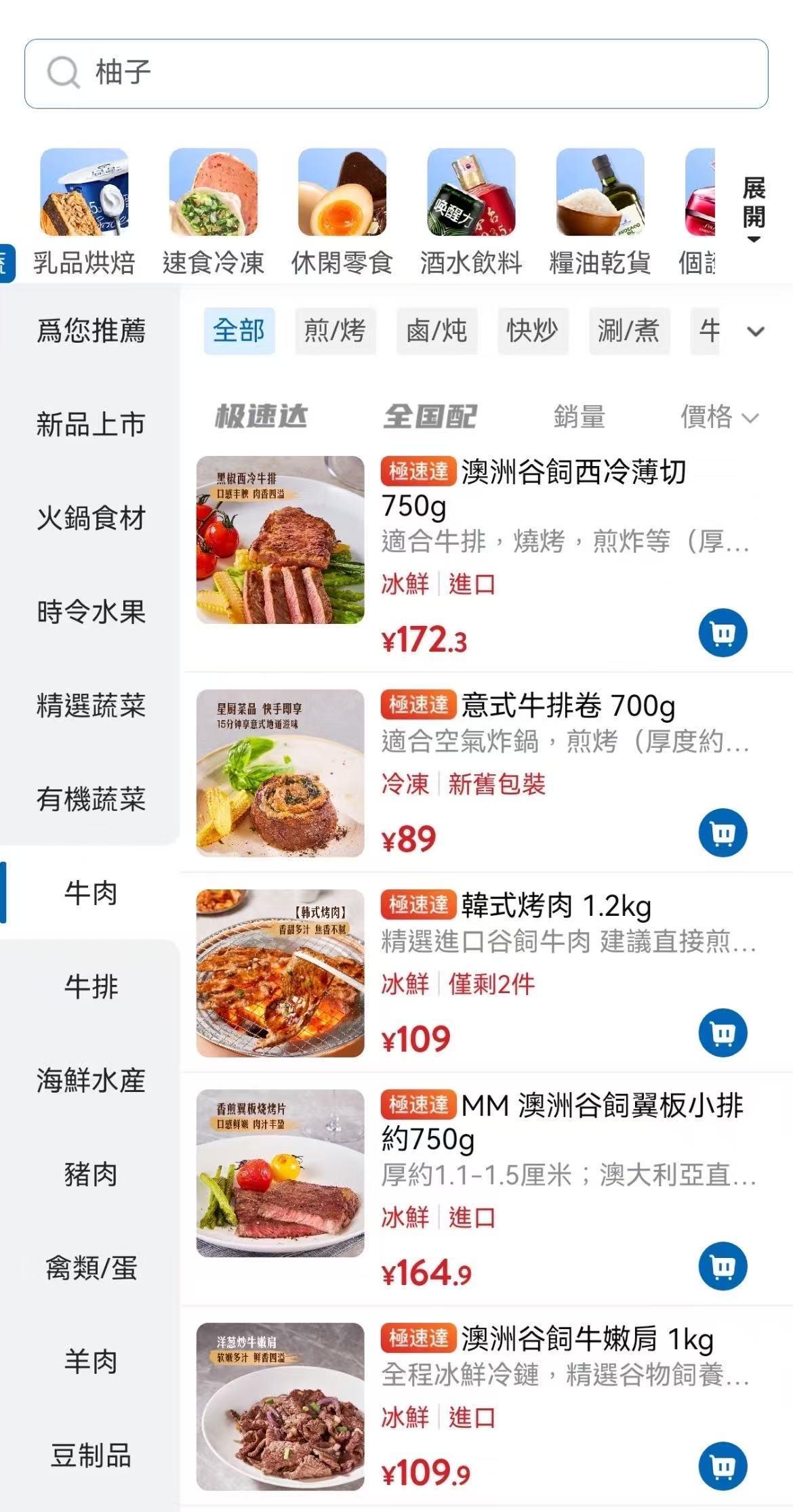Select the 速食冷凍 category icon
Screen dimensions: 793x1512
point(212,195)
